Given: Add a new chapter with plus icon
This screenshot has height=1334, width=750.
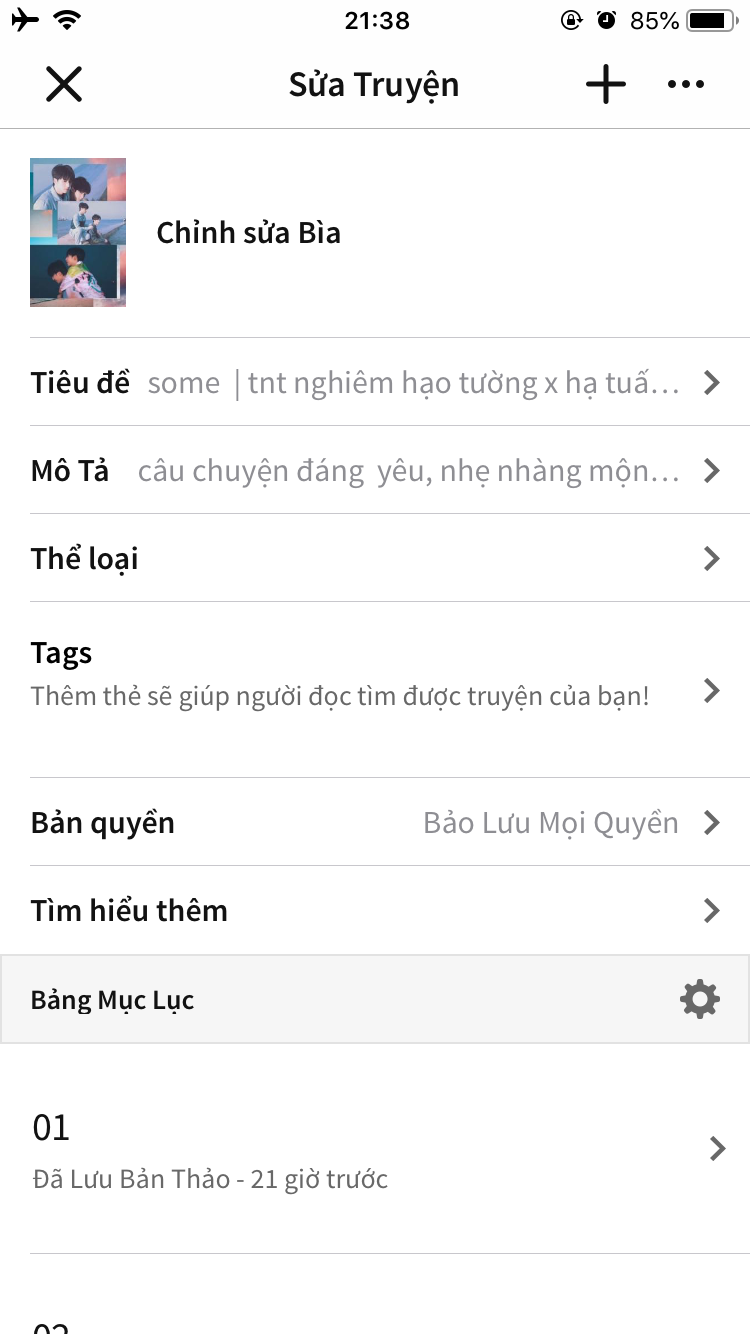Looking at the screenshot, I should pos(605,85).
